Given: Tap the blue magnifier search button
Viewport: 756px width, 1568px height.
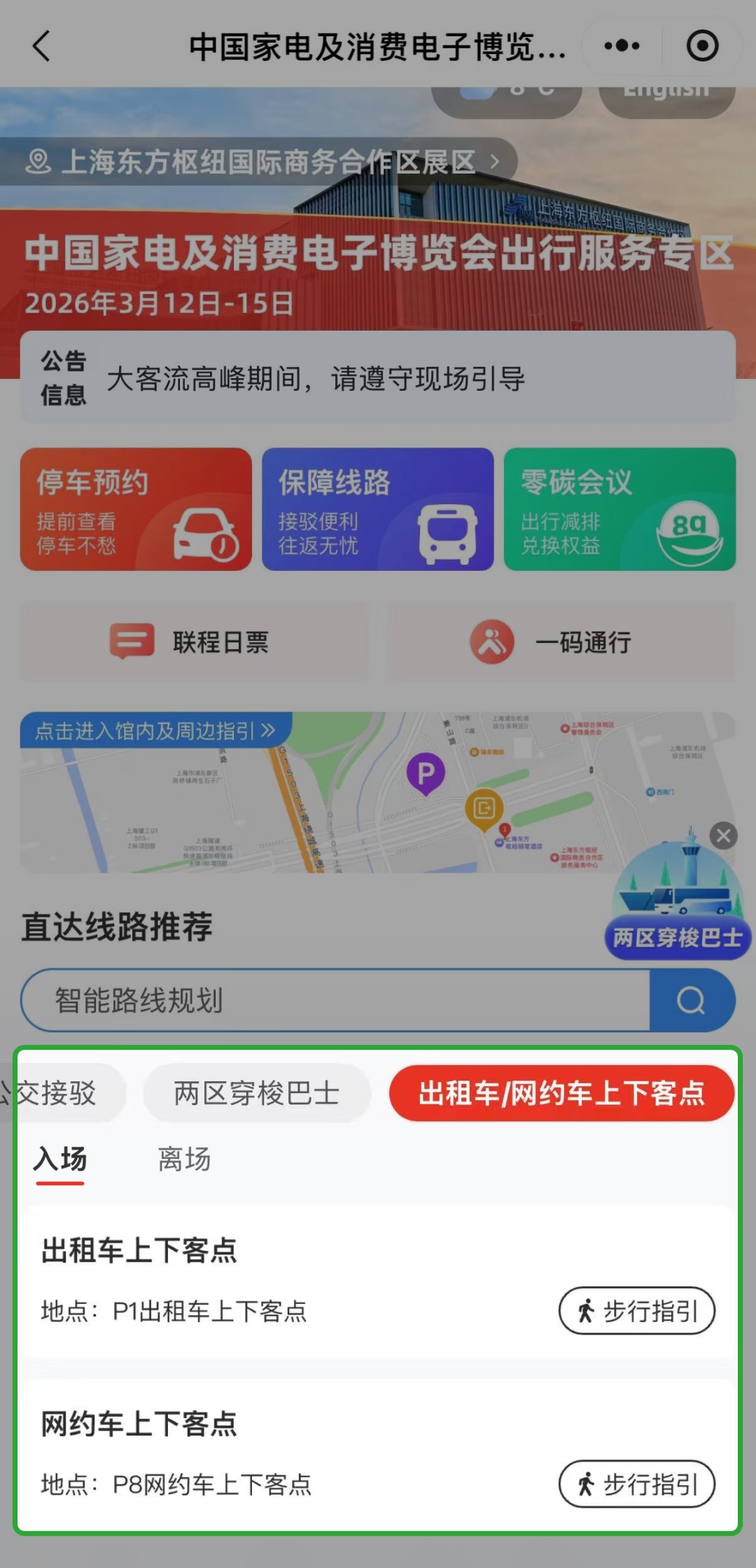Looking at the screenshot, I should click(x=692, y=1000).
